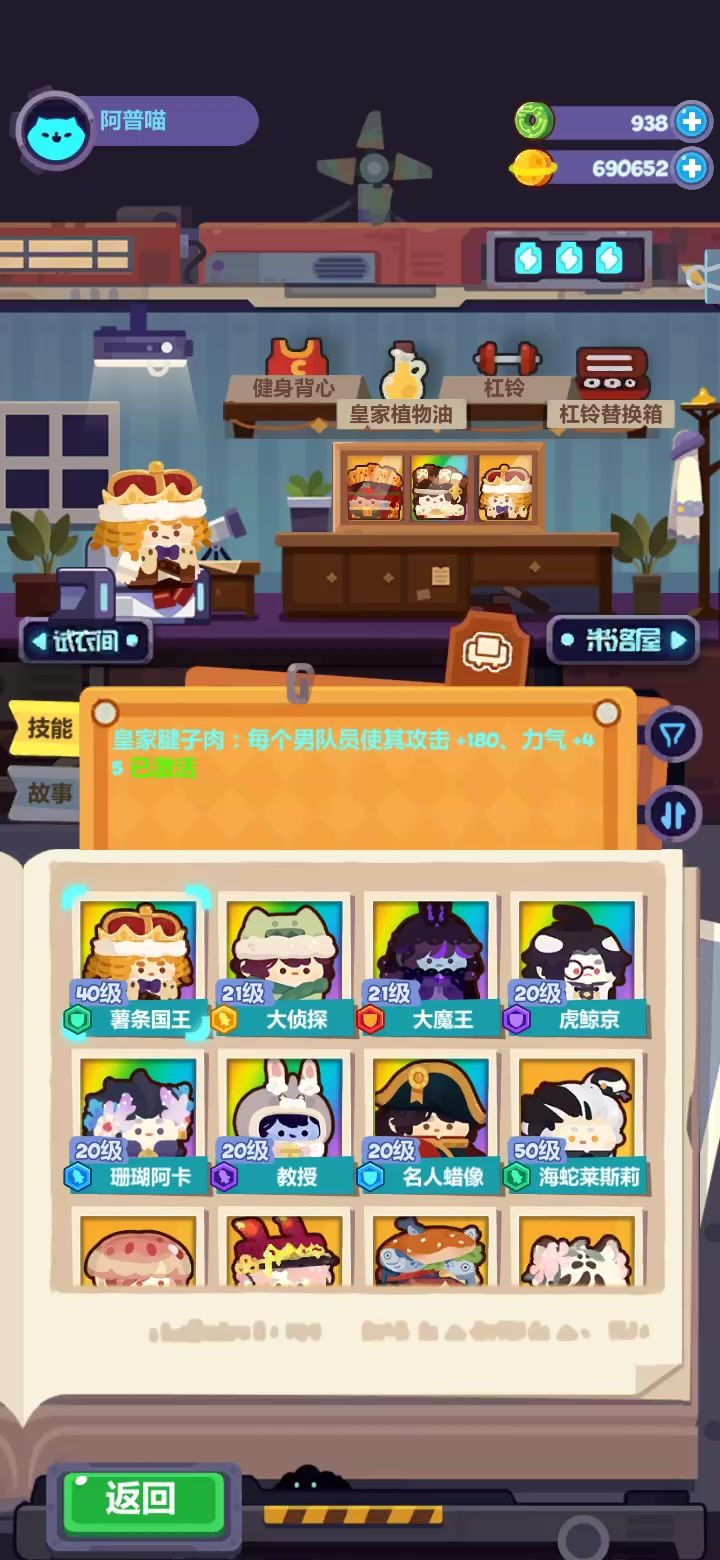The image size is (720, 1560).
Task: Open the 试衣间 fitting room
Action: (86, 641)
